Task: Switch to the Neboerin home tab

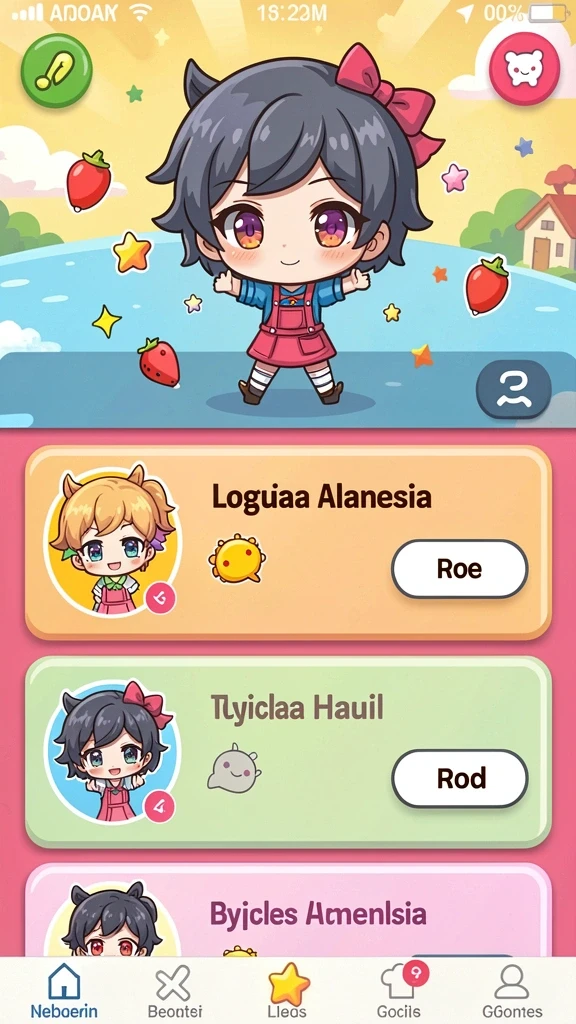Action: [x=64, y=991]
